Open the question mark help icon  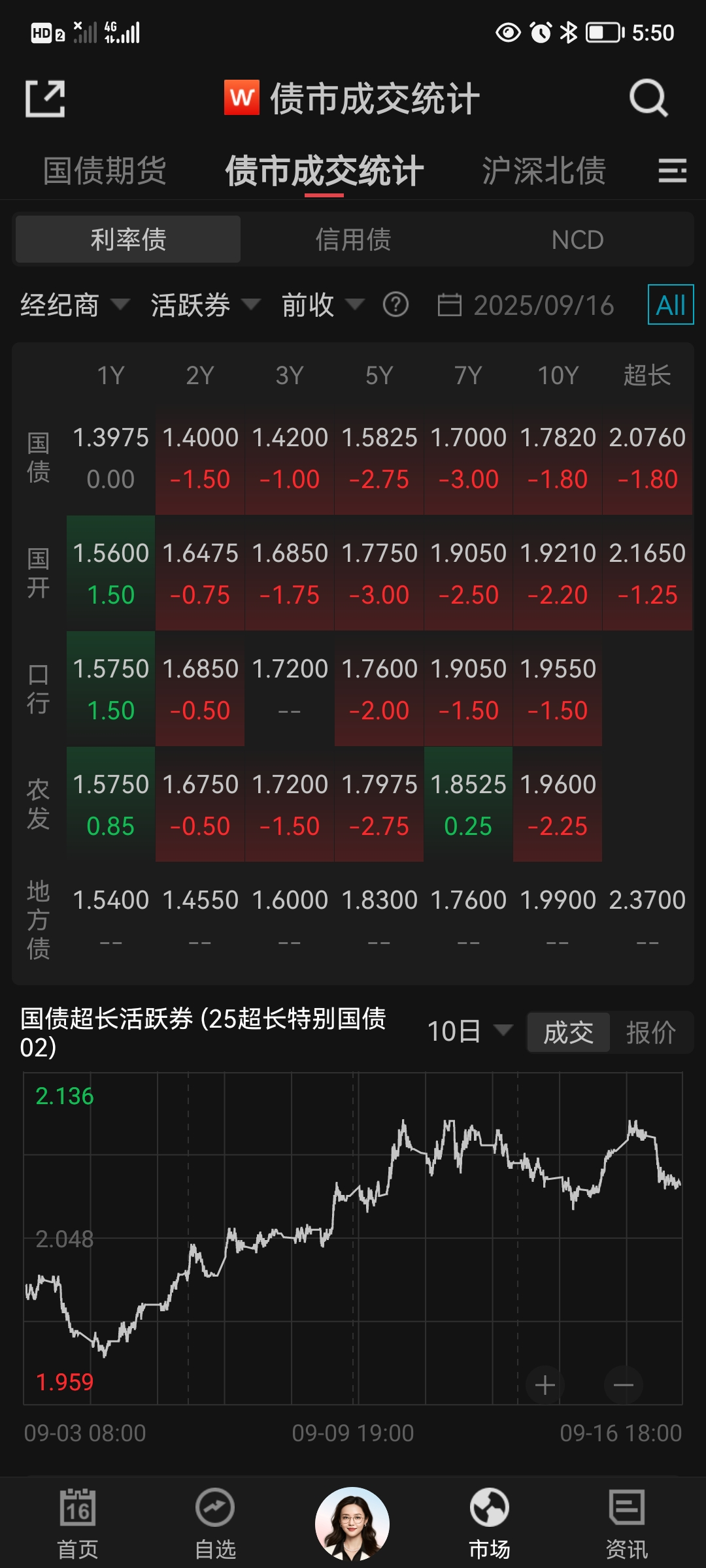click(395, 305)
